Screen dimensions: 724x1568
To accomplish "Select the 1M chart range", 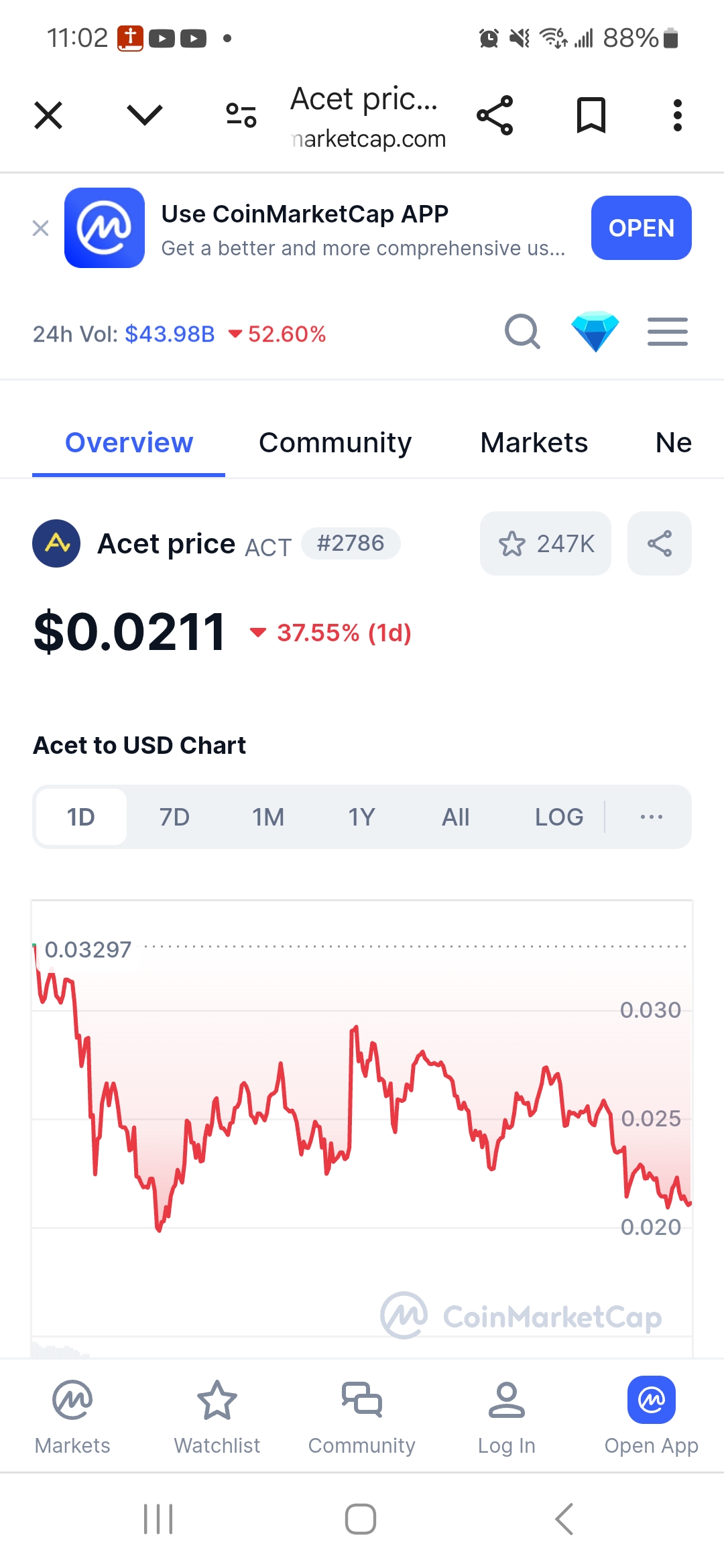I will pos(268,817).
